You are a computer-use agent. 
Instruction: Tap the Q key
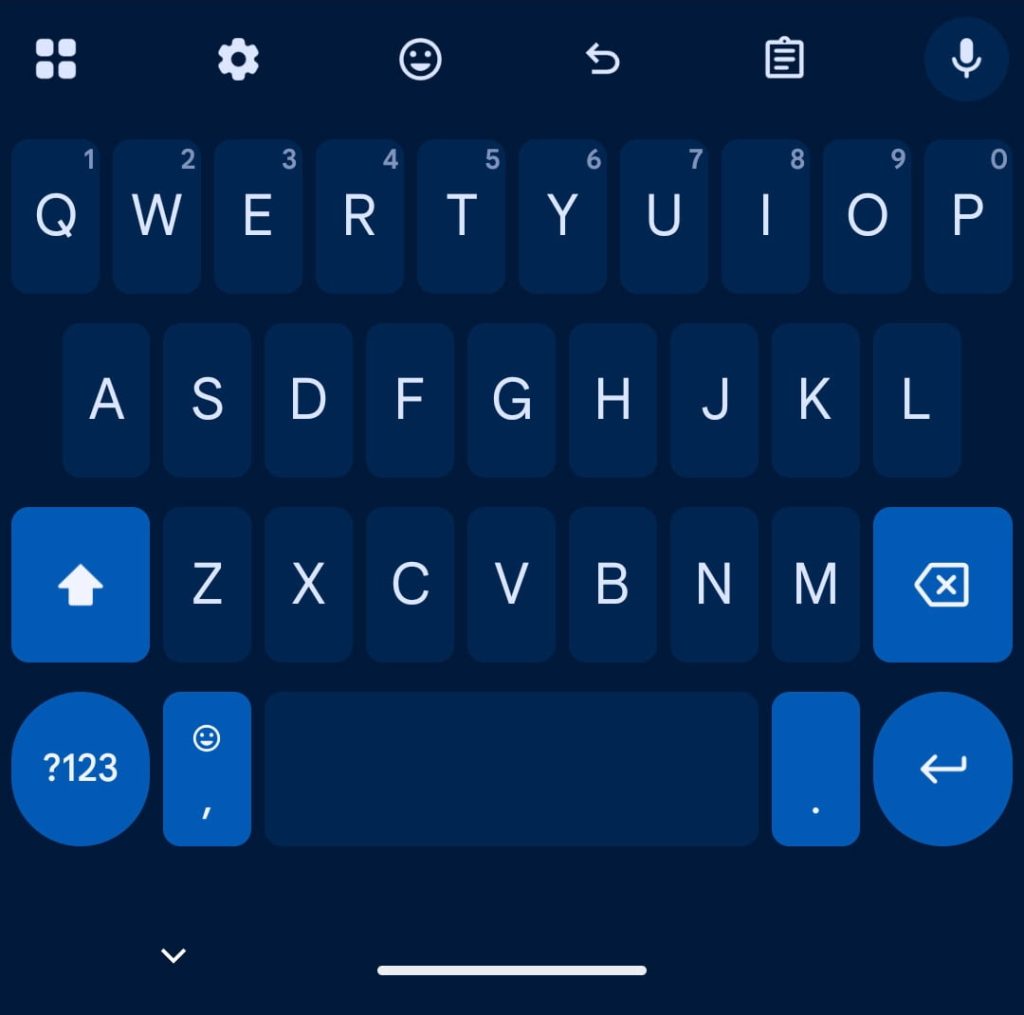click(56, 216)
